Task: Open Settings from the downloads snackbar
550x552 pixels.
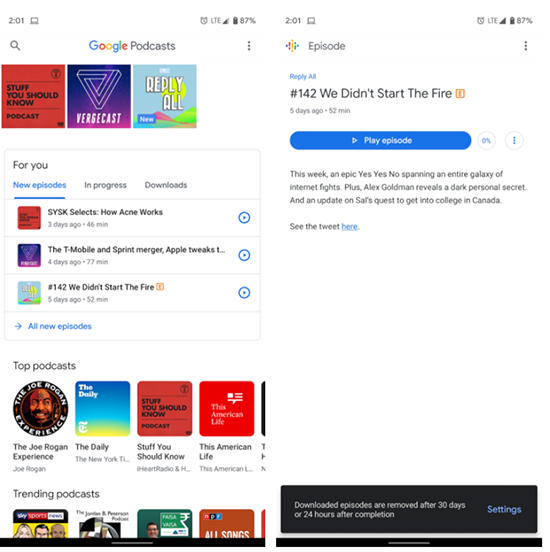Action: click(504, 509)
